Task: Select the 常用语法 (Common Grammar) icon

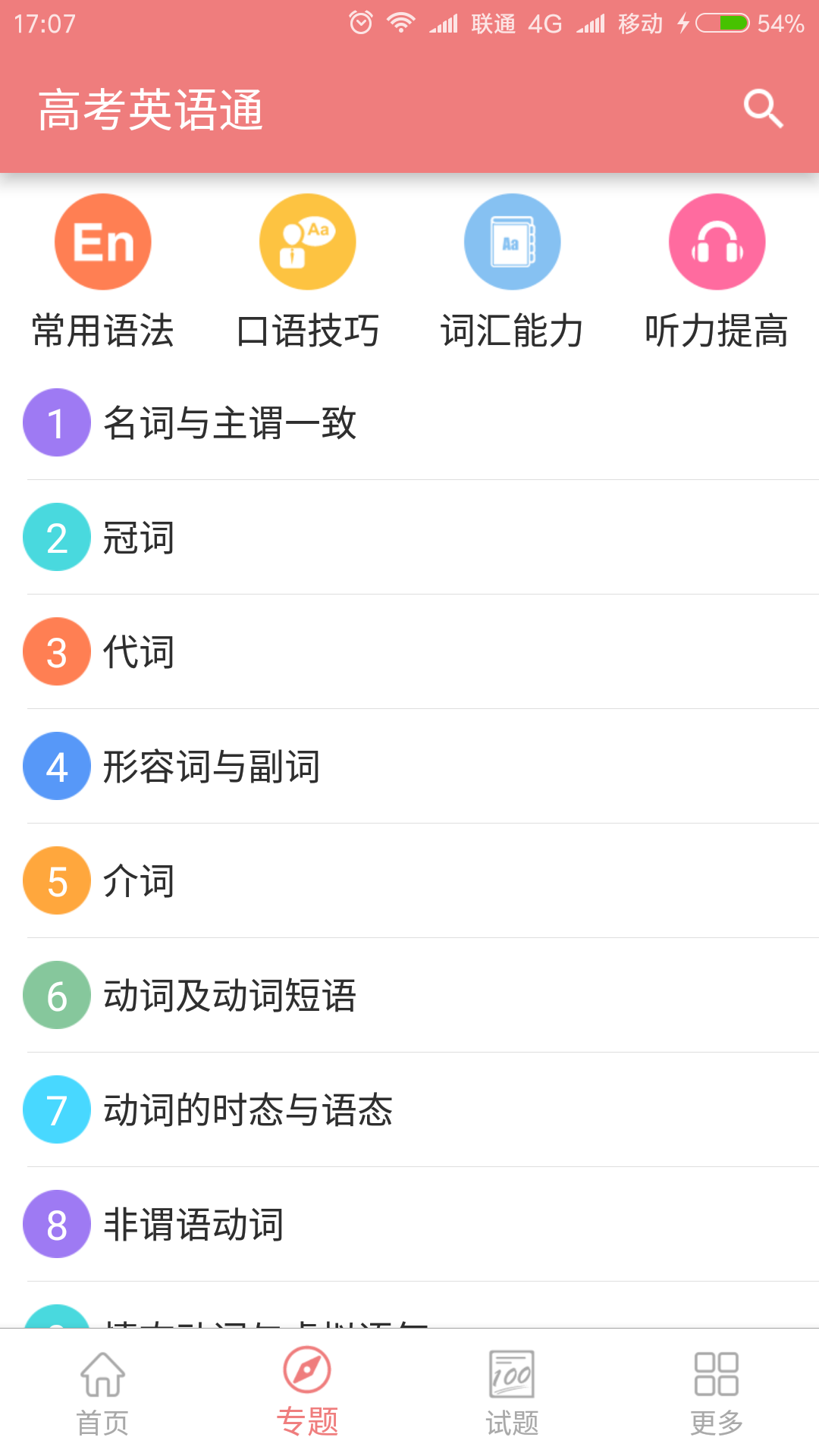Action: [102, 240]
